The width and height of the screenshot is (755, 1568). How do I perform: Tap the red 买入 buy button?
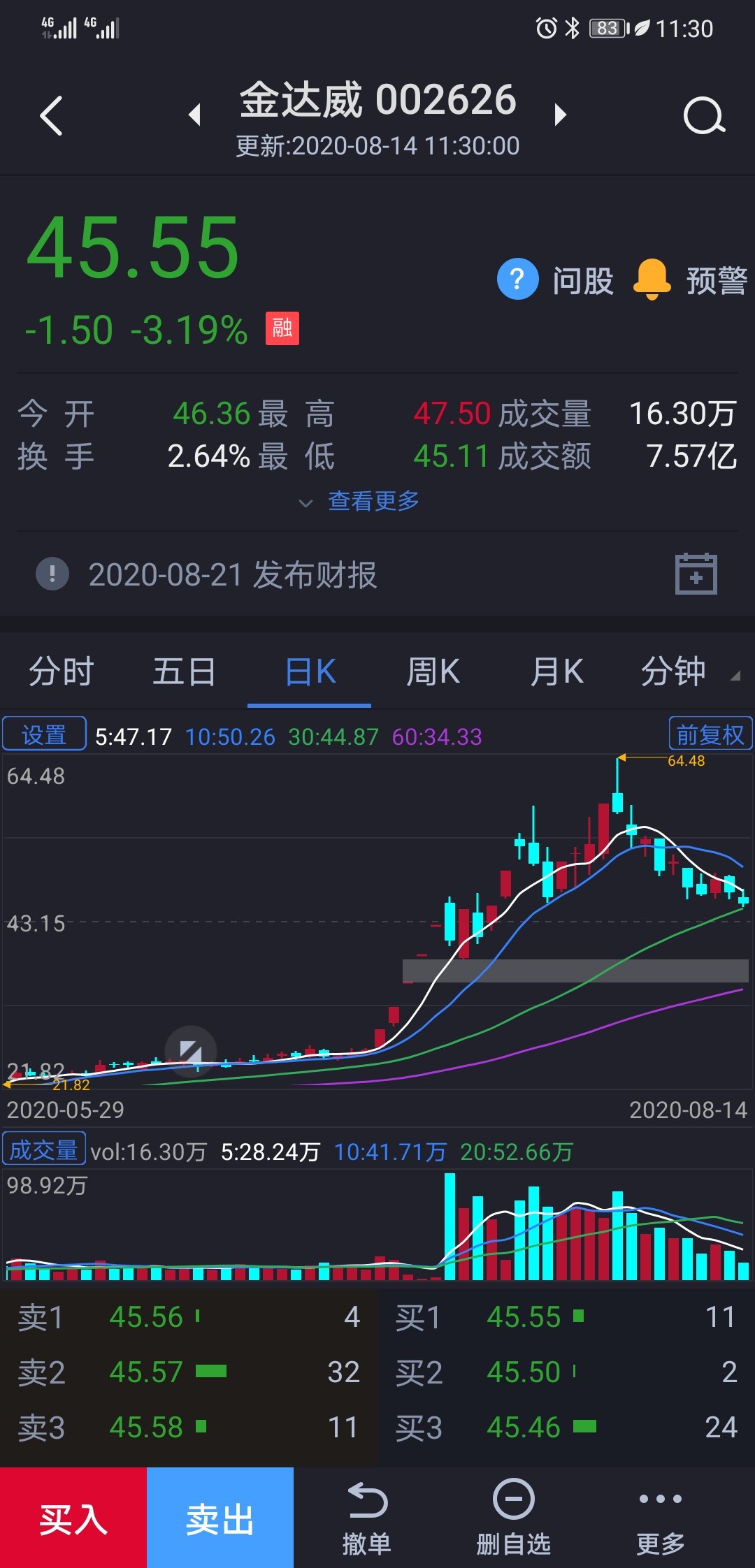click(x=73, y=1518)
